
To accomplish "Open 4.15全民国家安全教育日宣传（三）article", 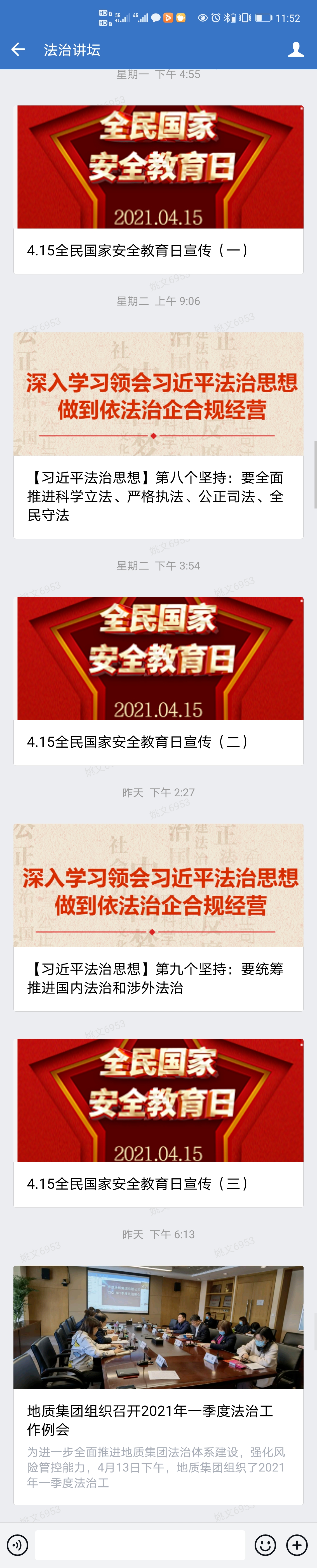I will 158,1122.
